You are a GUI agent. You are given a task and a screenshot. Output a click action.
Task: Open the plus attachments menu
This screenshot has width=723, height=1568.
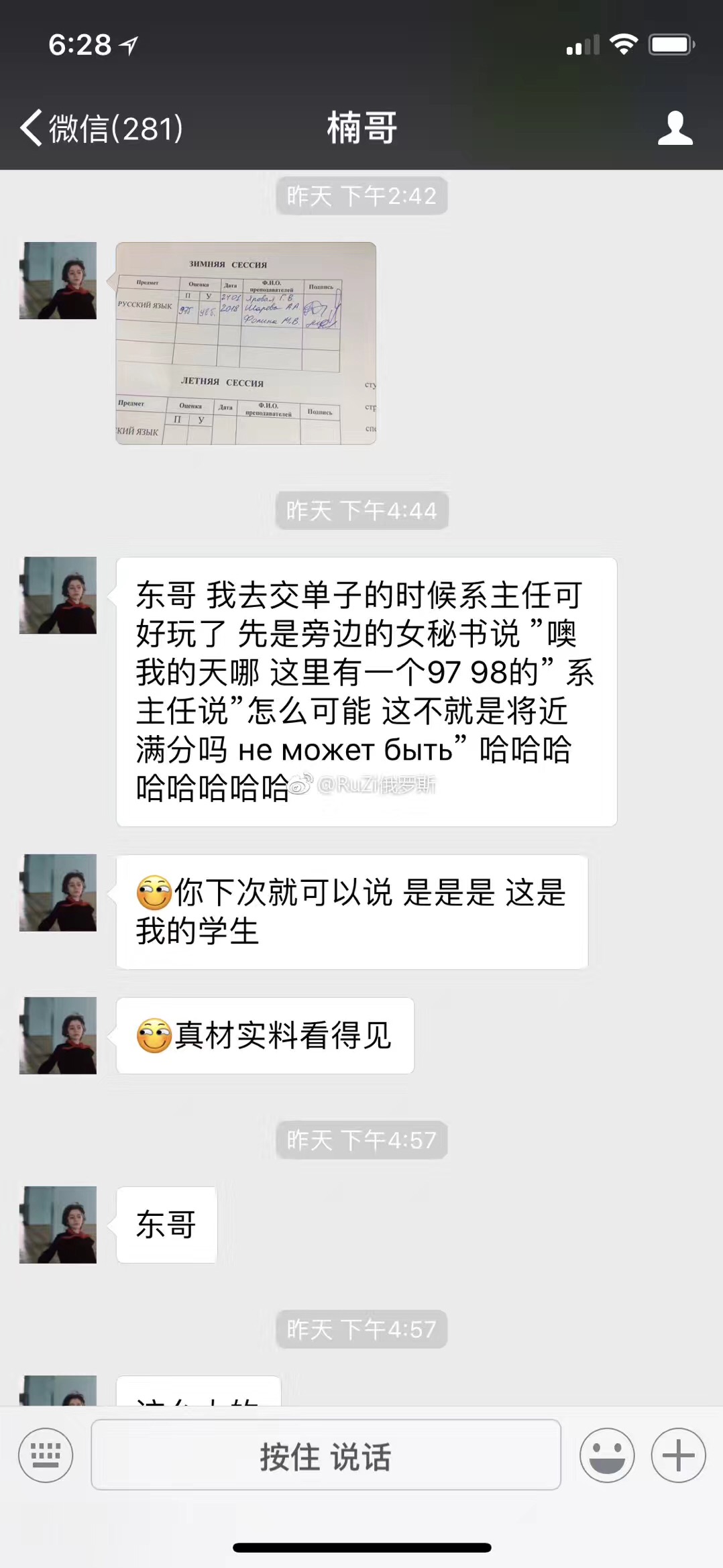coord(678,1455)
